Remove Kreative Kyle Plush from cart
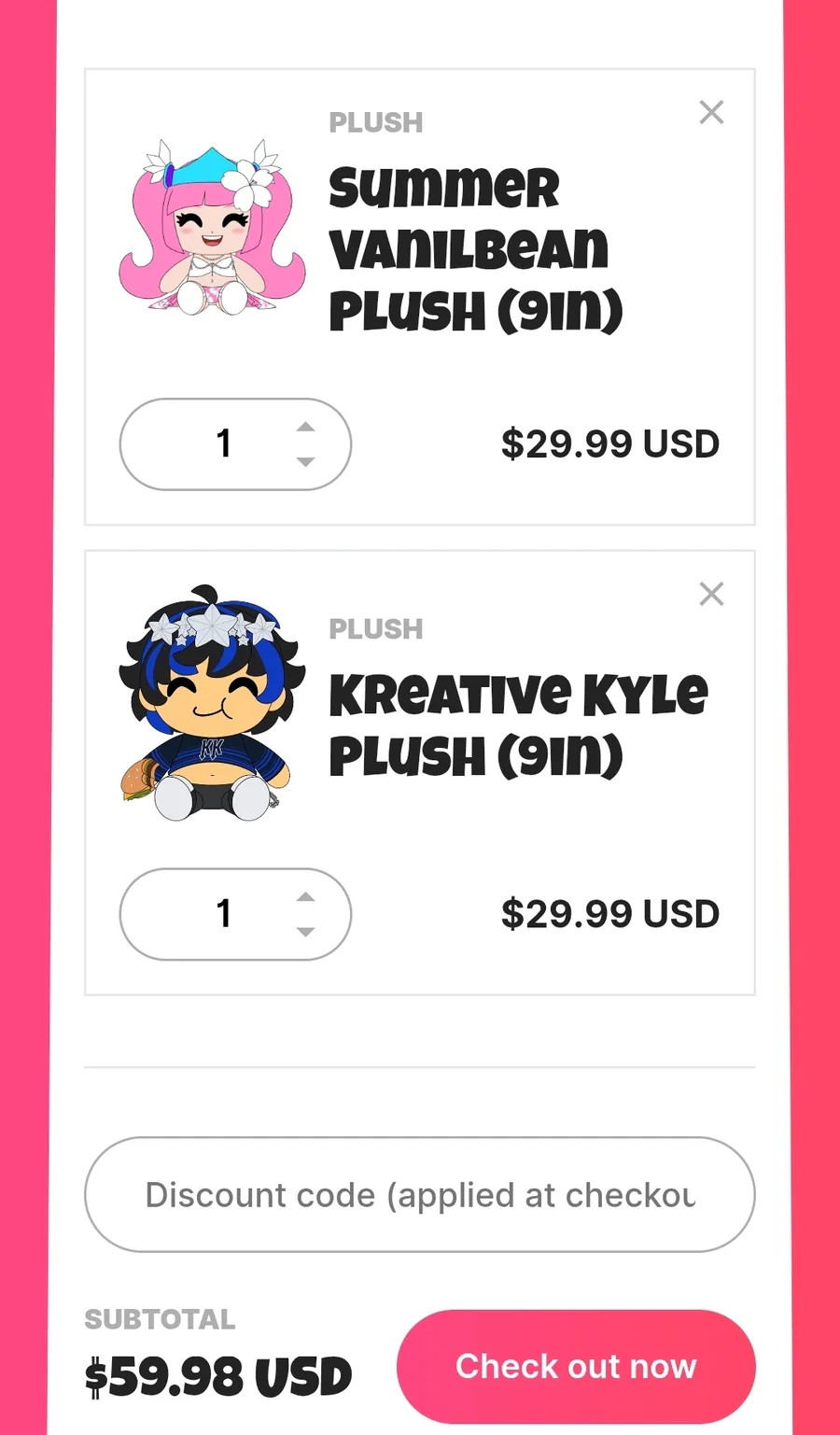The height and width of the screenshot is (1435, 840). [711, 594]
